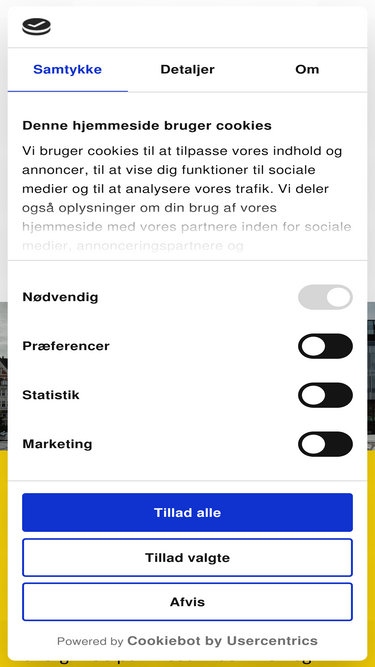The height and width of the screenshot is (667, 375).
Task: Toggle Marketing cookies on
Action: (325, 444)
